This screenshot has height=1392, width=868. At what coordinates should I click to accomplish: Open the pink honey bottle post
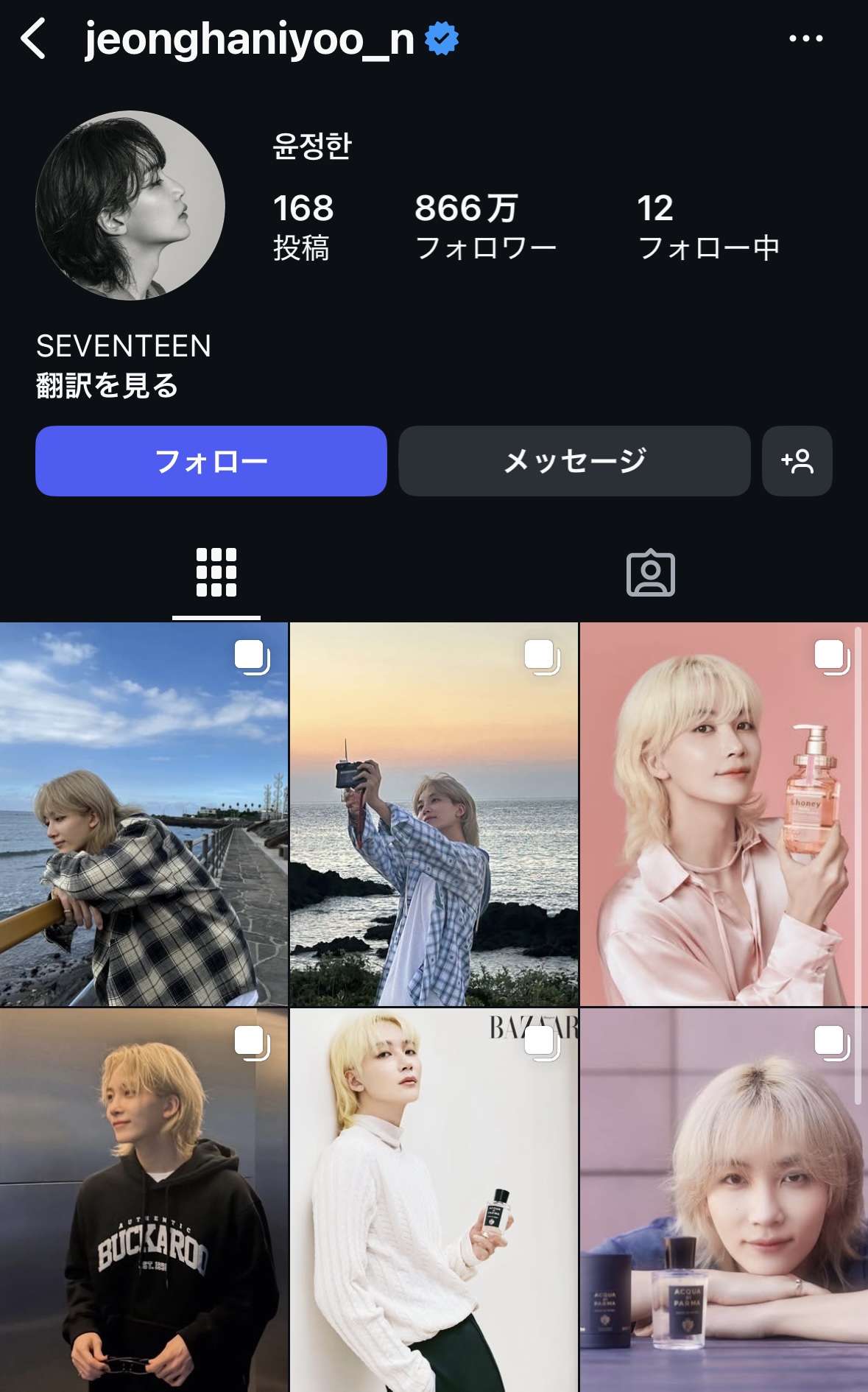pos(723,814)
